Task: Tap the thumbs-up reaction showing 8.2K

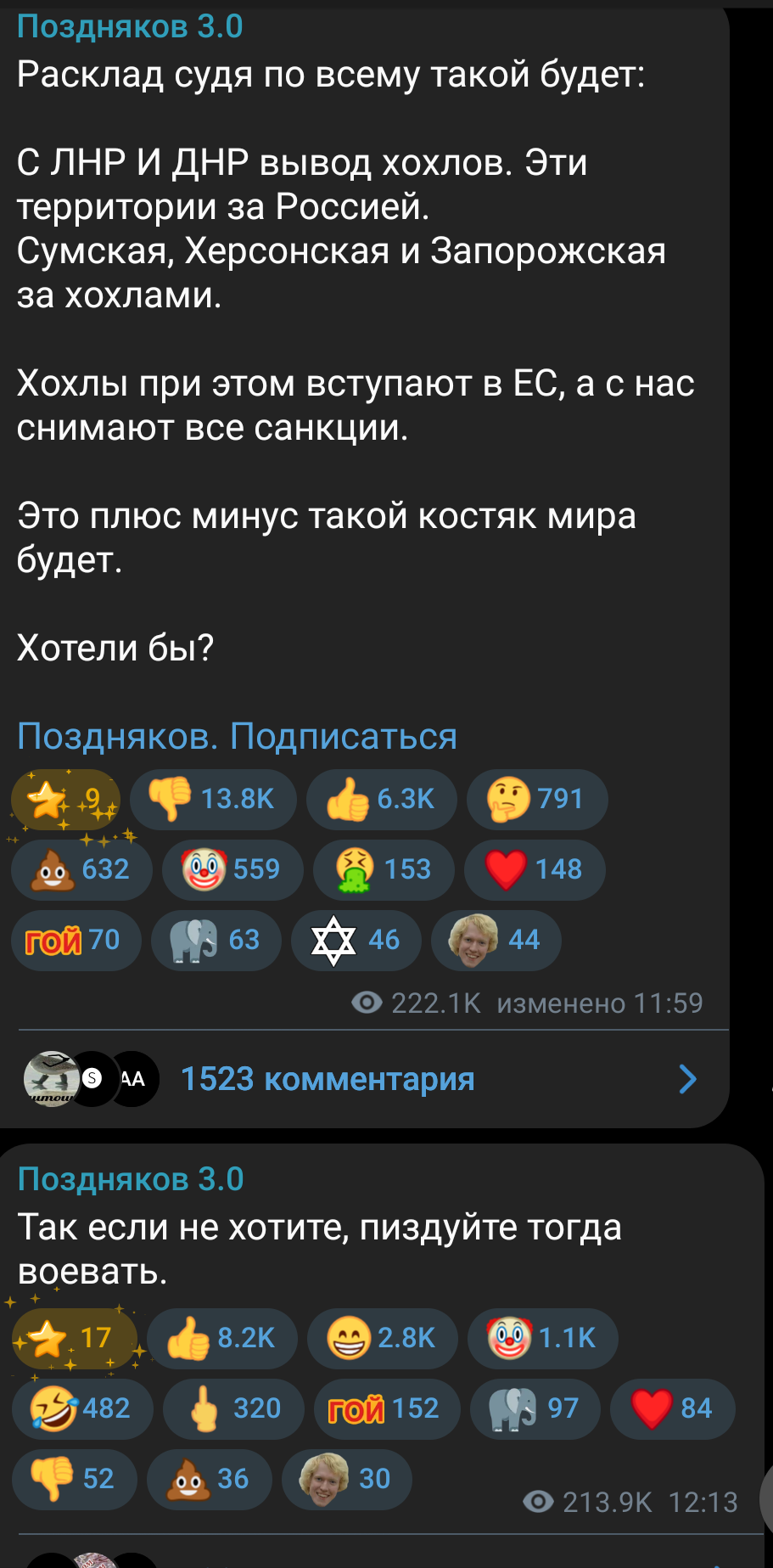Action: tap(222, 1338)
